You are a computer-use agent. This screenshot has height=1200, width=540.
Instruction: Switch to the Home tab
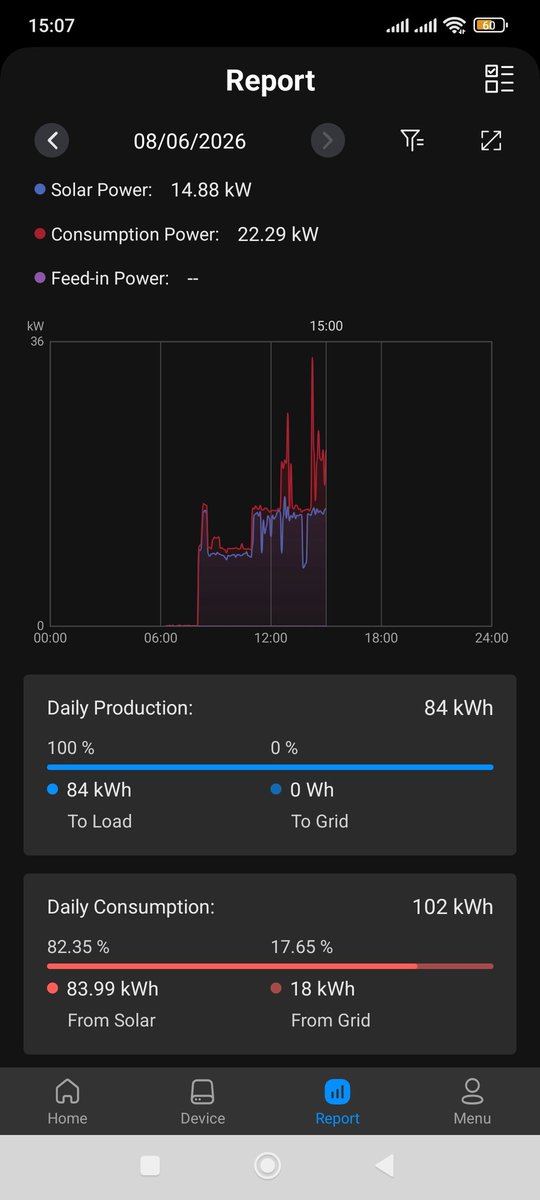67,1101
